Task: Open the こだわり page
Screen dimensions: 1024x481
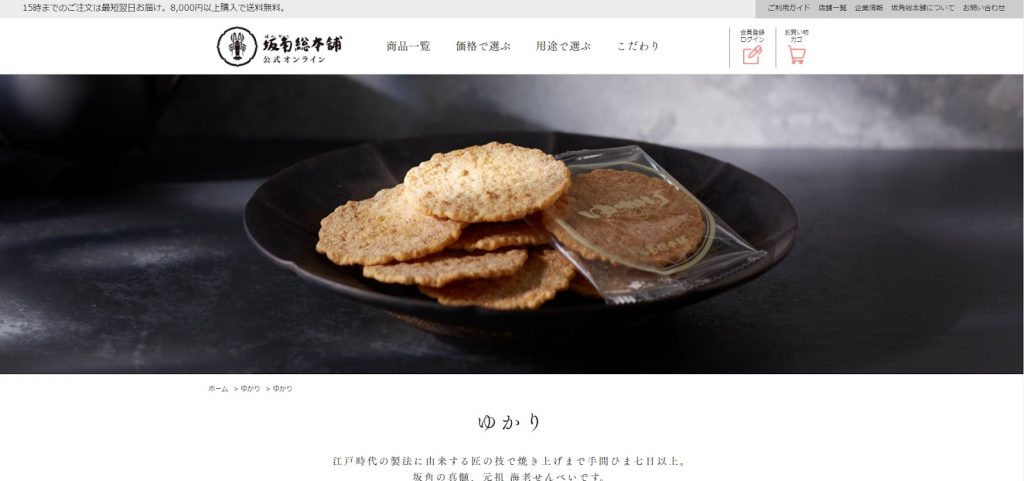Action: [x=638, y=46]
